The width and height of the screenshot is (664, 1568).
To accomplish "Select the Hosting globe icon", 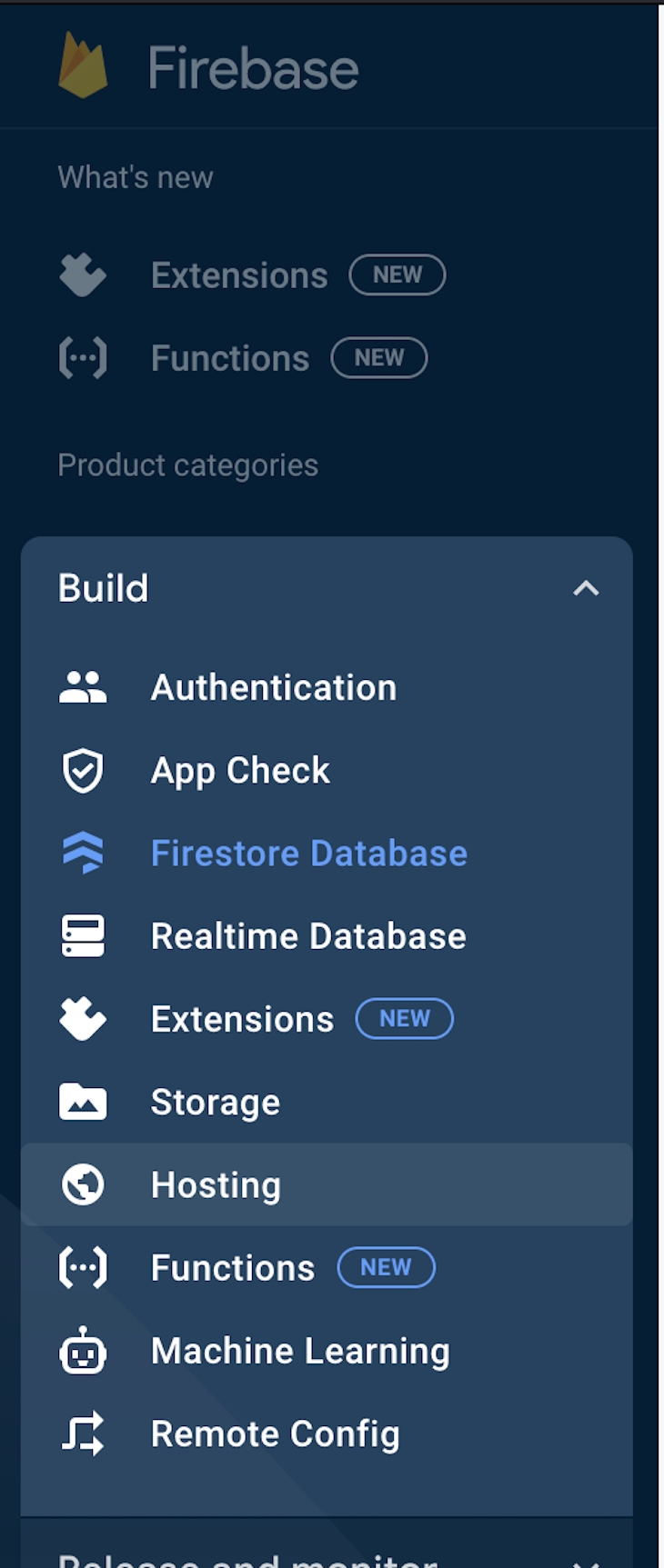I will pyautogui.click(x=82, y=1184).
